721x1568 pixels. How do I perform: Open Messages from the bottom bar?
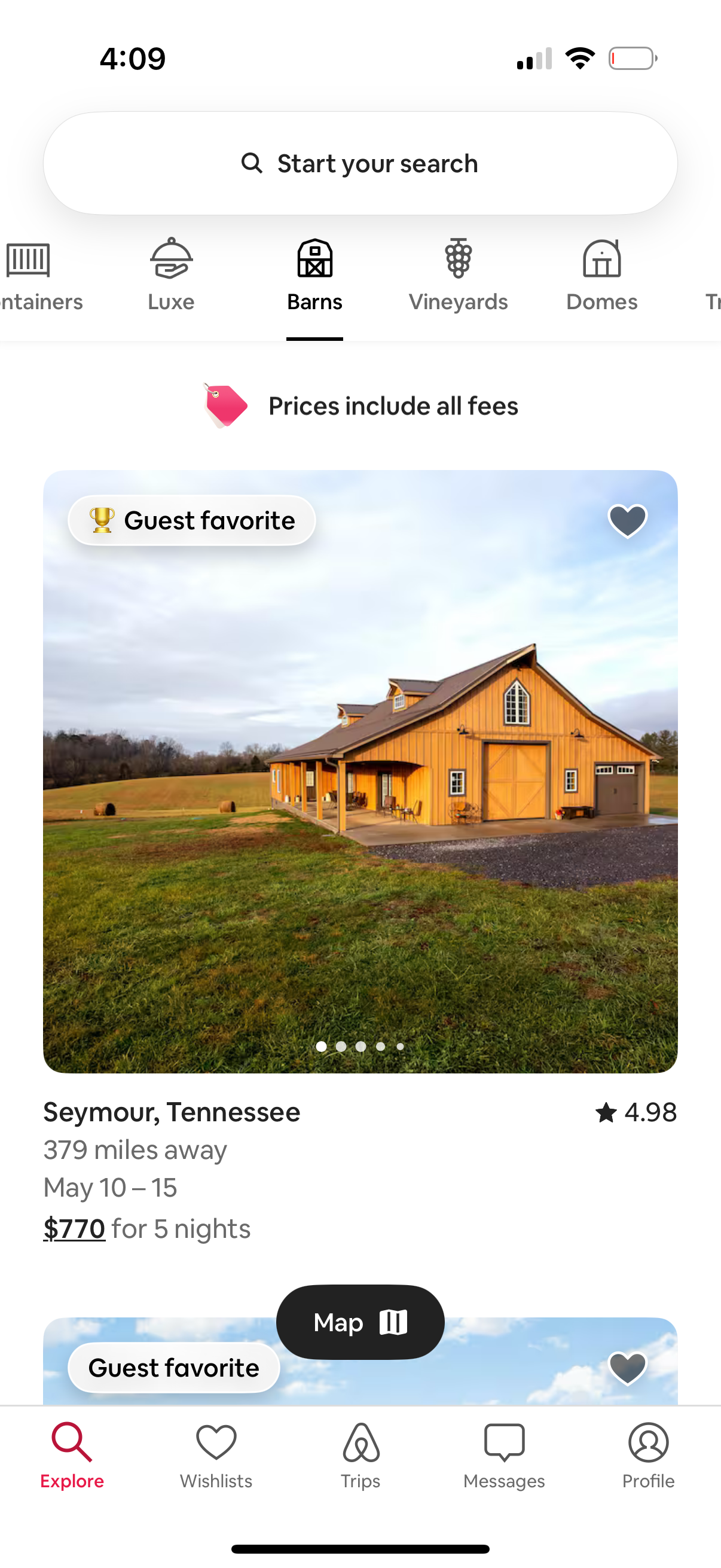(x=504, y=1455)
